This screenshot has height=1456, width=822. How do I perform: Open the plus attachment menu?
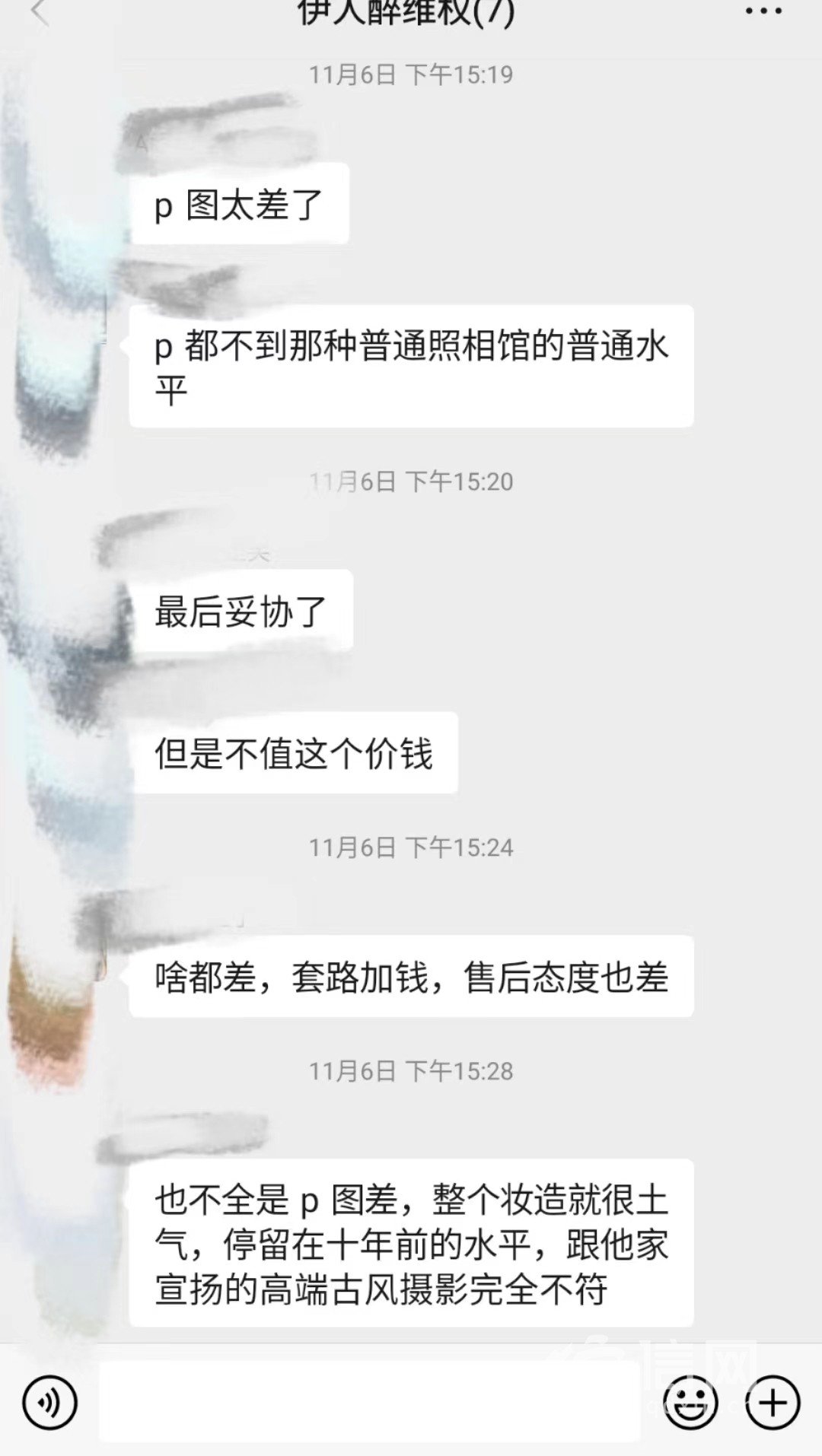(773, 1401)
